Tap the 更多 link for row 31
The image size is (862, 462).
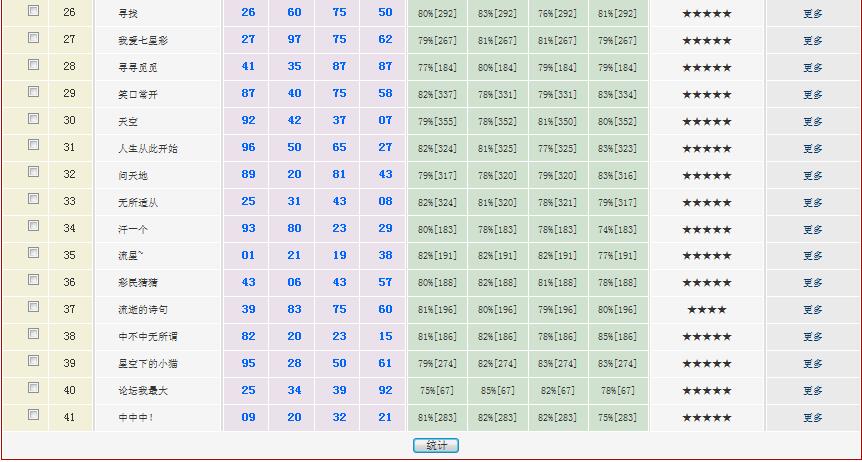coord(813,149)
